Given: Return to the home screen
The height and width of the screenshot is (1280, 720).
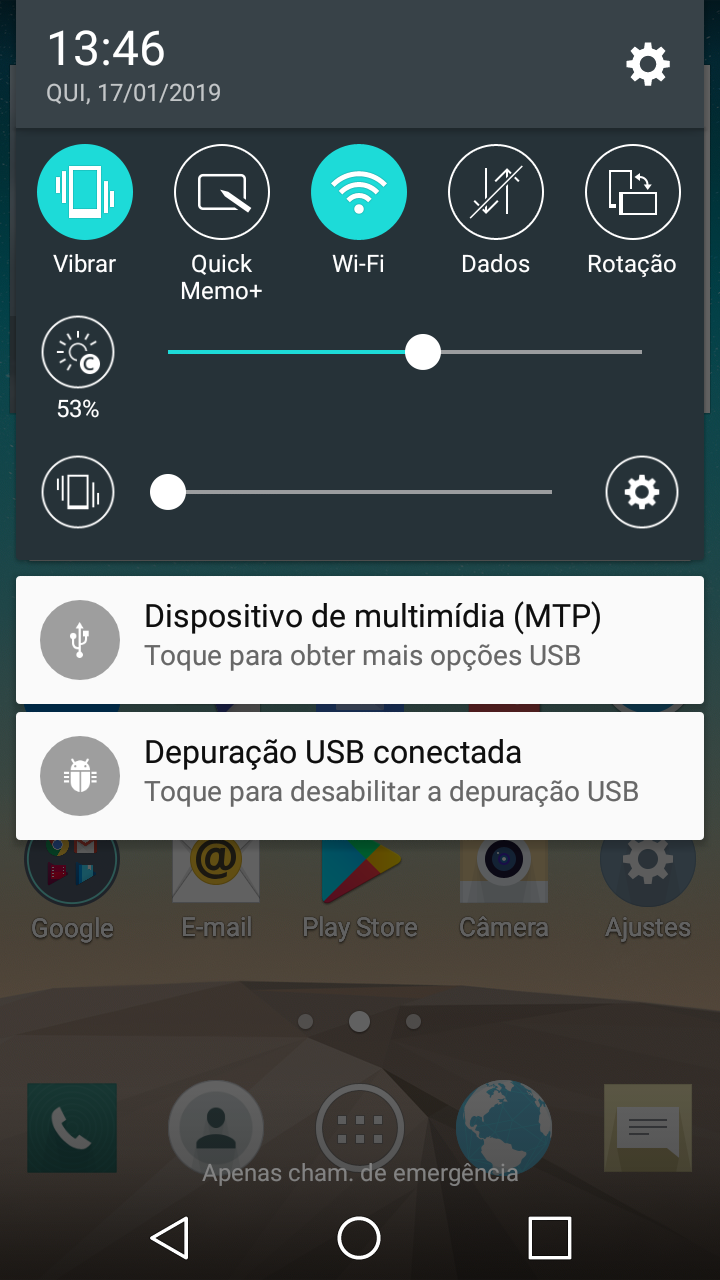Looking at the screenshot, I should (x=360, y=1238).
